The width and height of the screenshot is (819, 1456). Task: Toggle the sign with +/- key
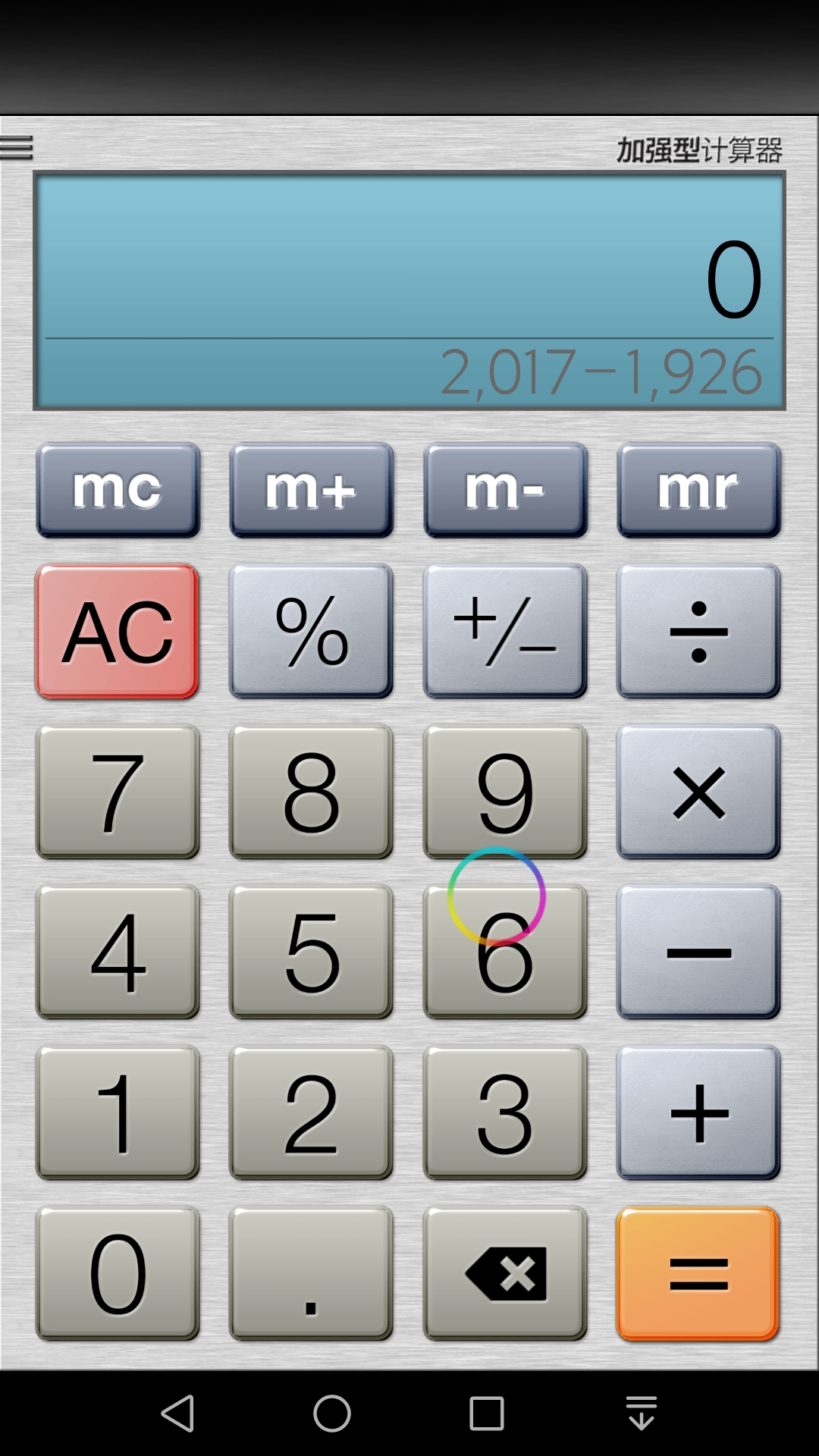[x=505, y=631]
